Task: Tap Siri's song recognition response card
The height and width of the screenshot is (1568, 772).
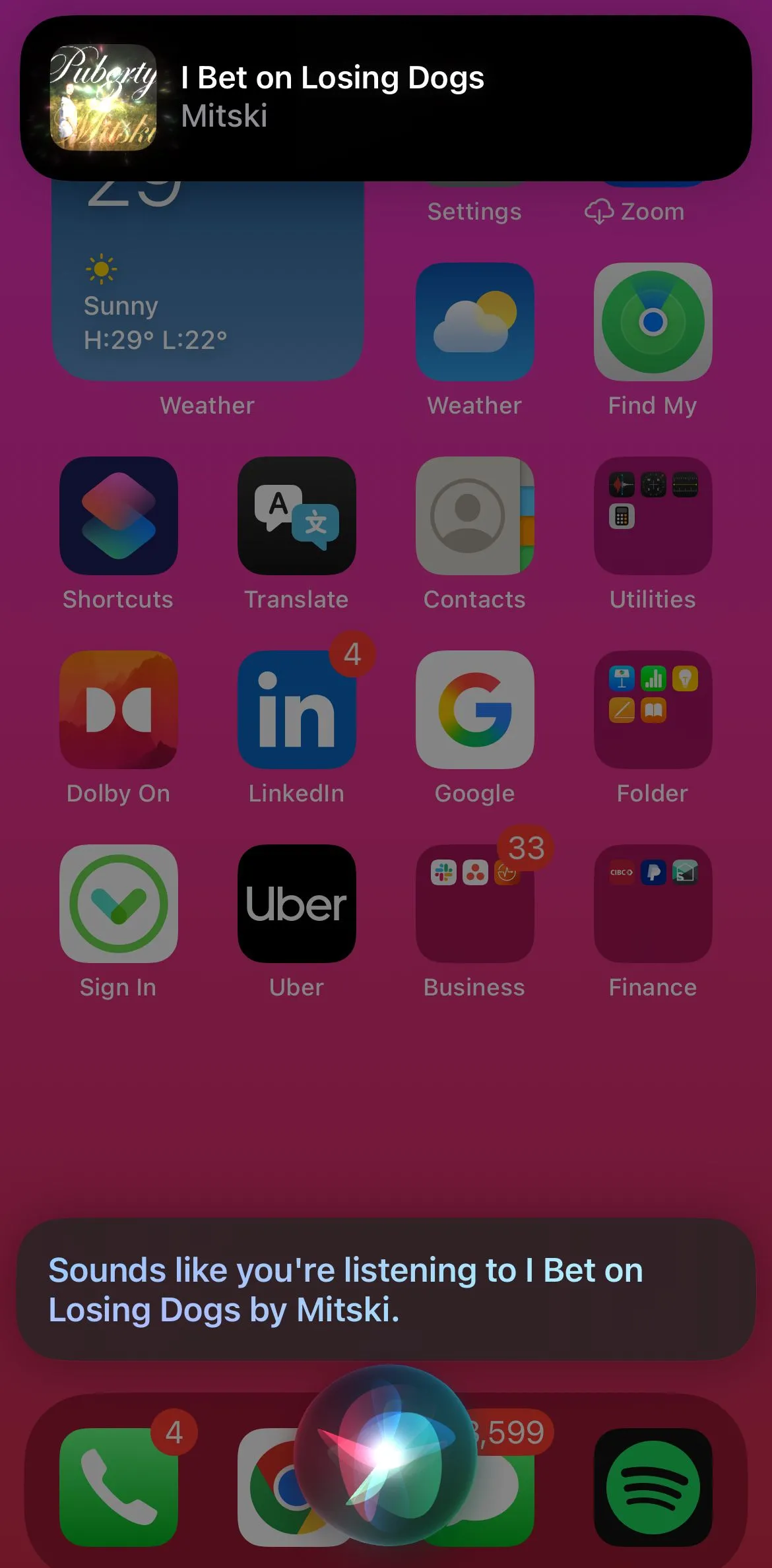Action: coord(386,1289)
